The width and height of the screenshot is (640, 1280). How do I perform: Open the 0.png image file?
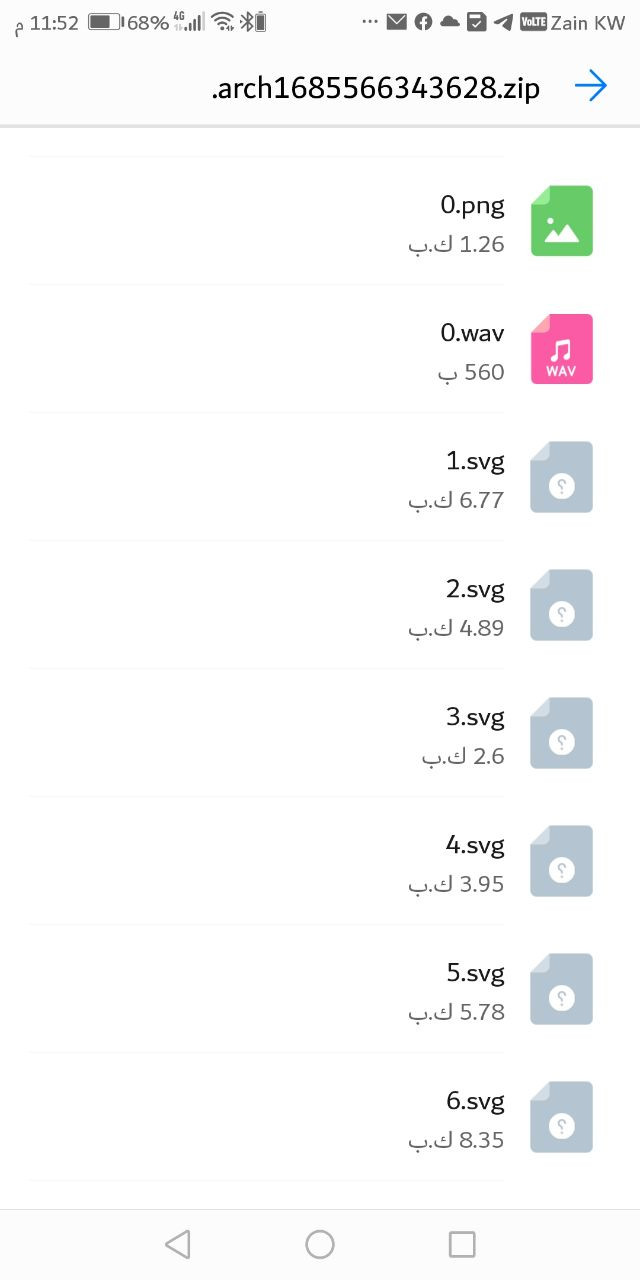[x=320, y=221]
